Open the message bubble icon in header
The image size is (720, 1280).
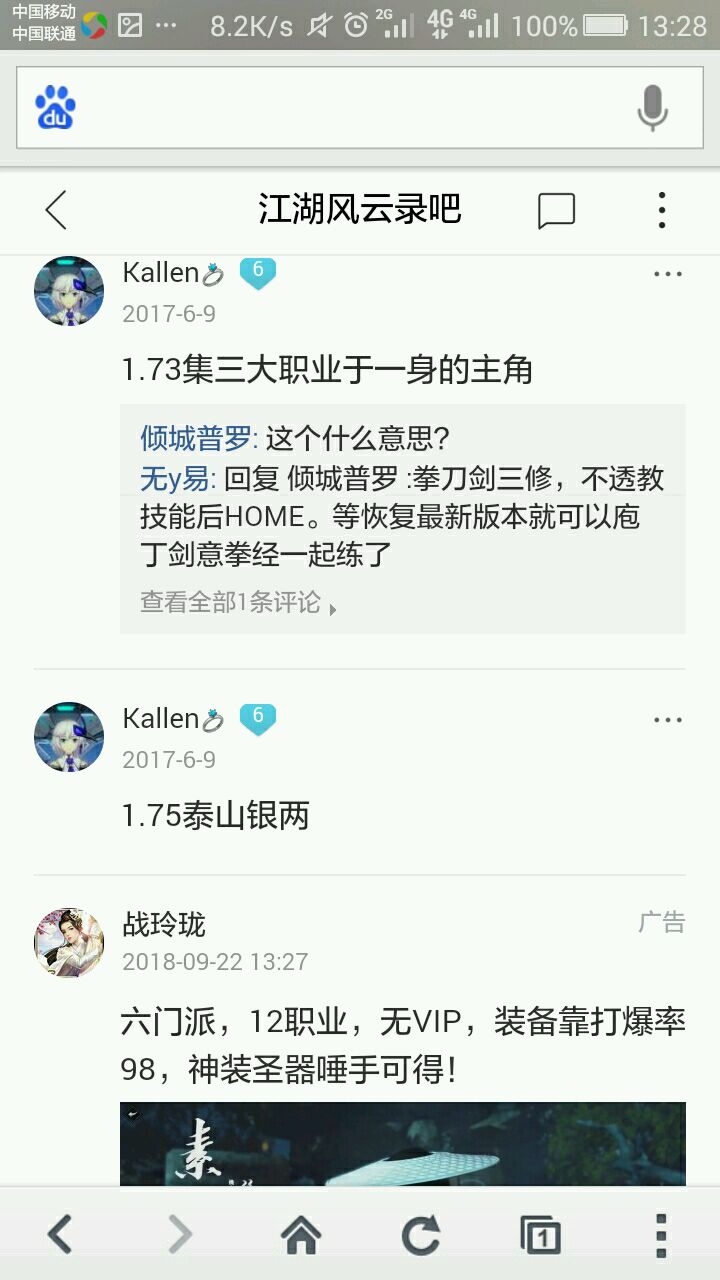[556, 211]
